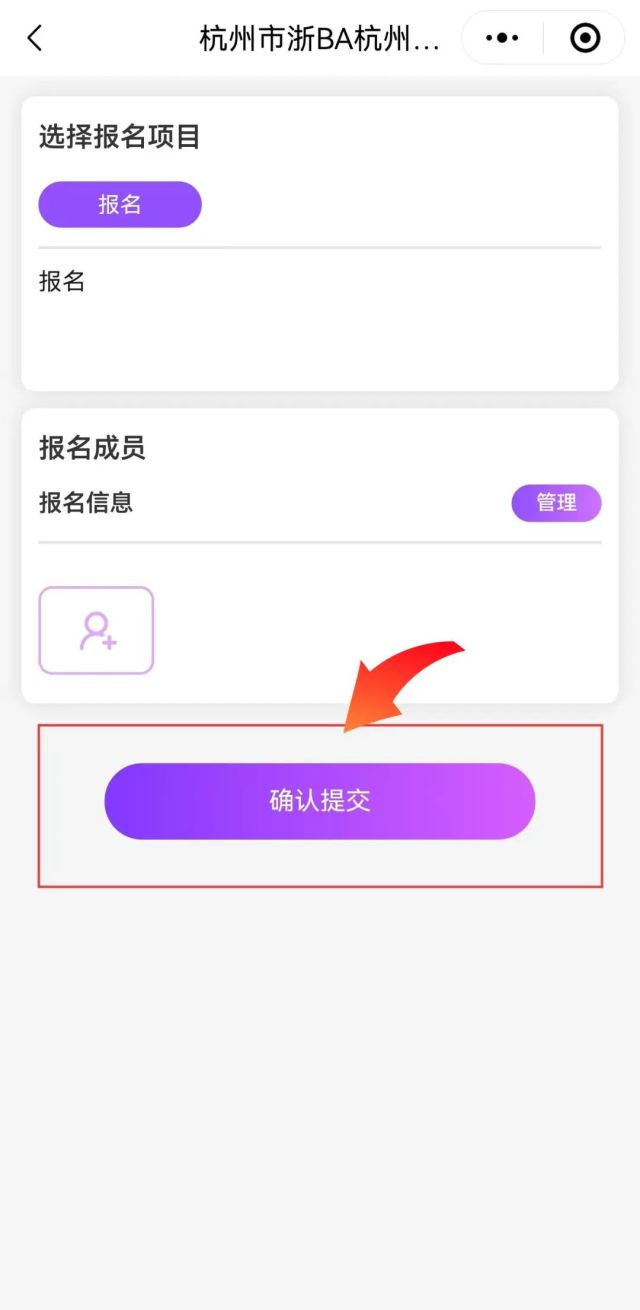The width and height of the screenshot is (640, 1310).
Task: Select the 报名 project chip
Action: point(120,205)
